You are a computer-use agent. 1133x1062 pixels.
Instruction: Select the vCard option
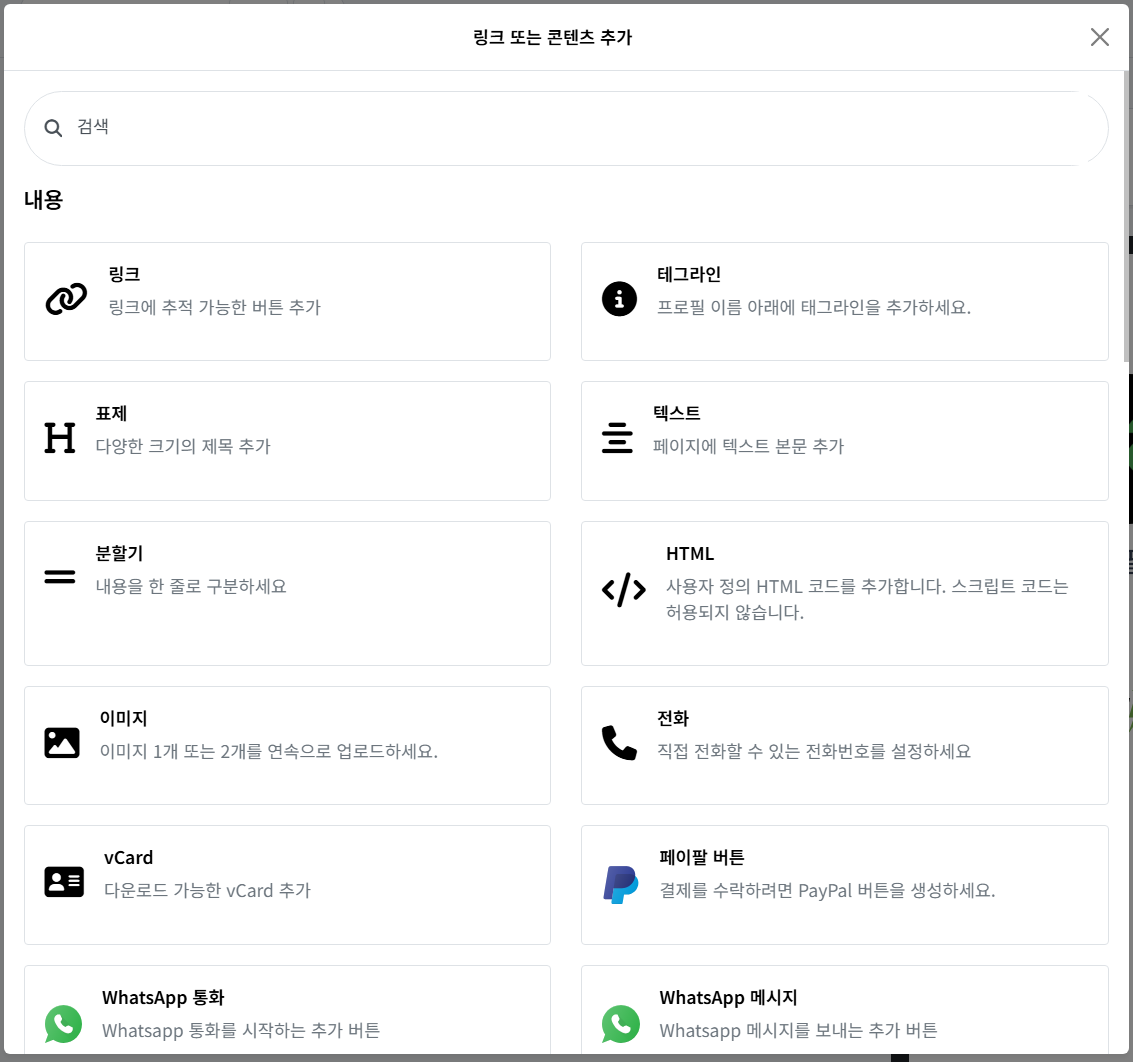tap(287, 884)
